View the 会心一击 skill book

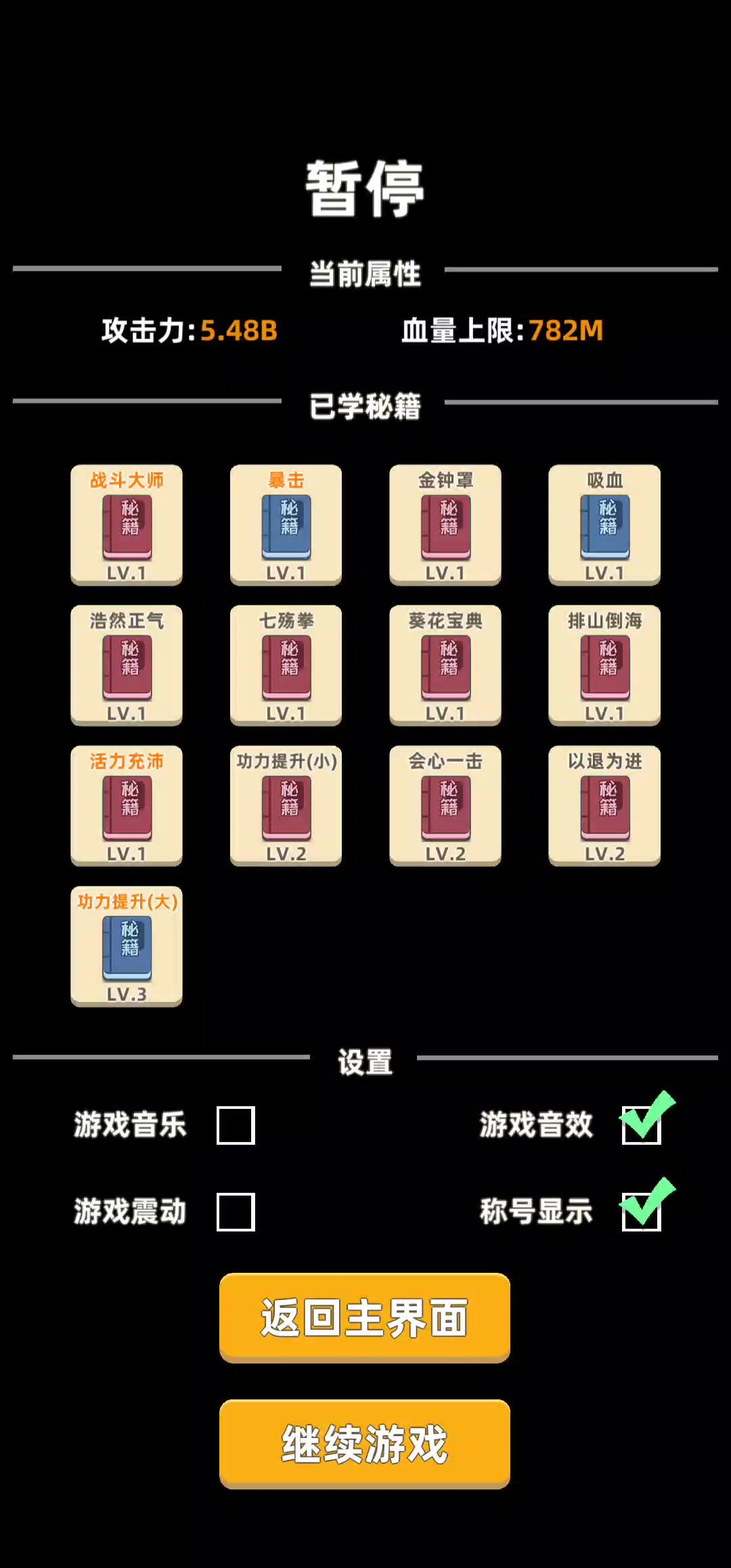pyautogui.click(x=445, y=806)
